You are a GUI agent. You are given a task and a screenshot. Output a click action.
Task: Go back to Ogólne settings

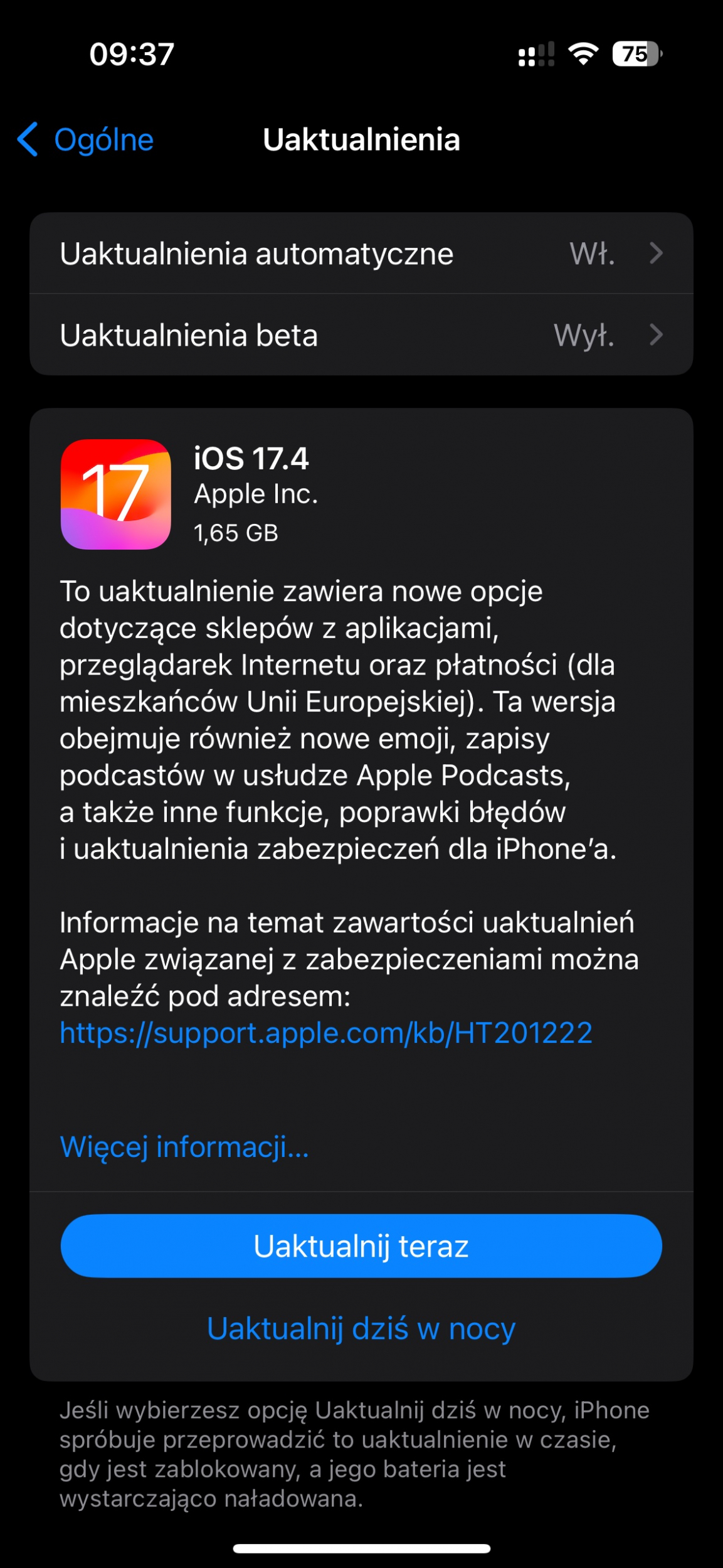pyautogui.click(x=86, y=139)
